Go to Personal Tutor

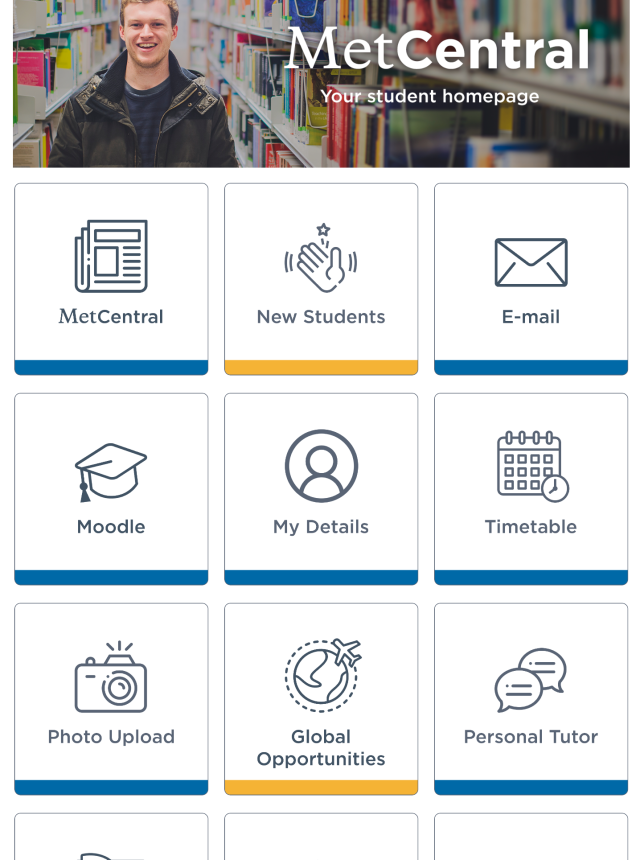pos(531,698)
